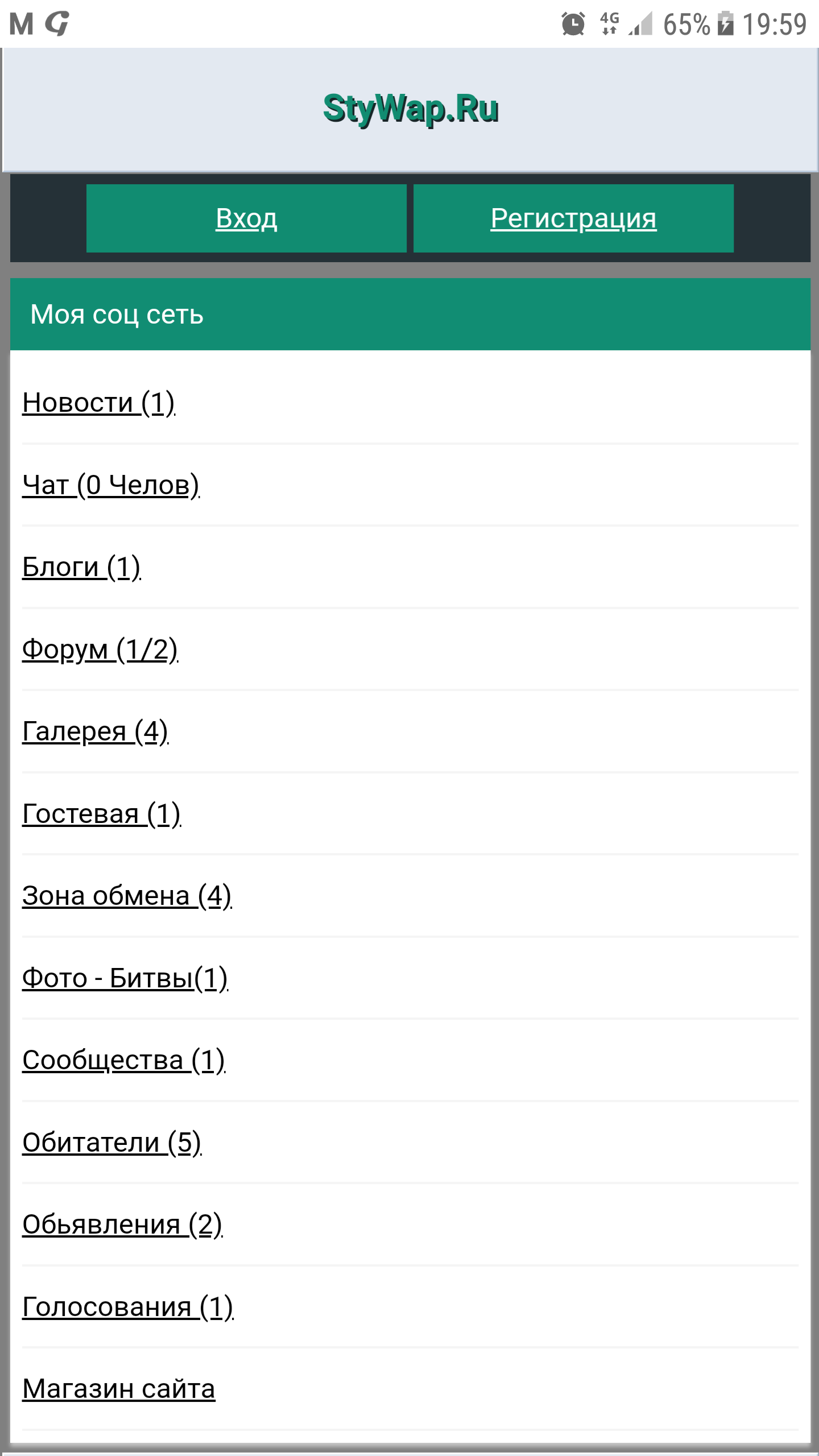This screenshot has height=1456, width=819.
Task: Open Зона обмена (4)
Action: [x=127, y=896]
